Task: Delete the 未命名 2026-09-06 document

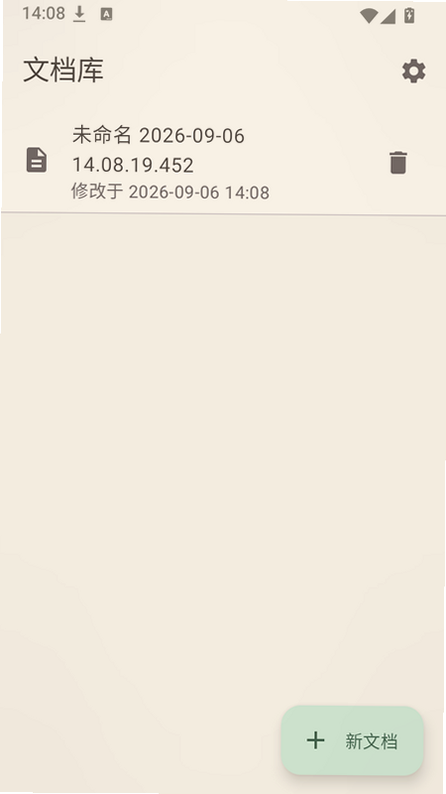Action: 398,163
